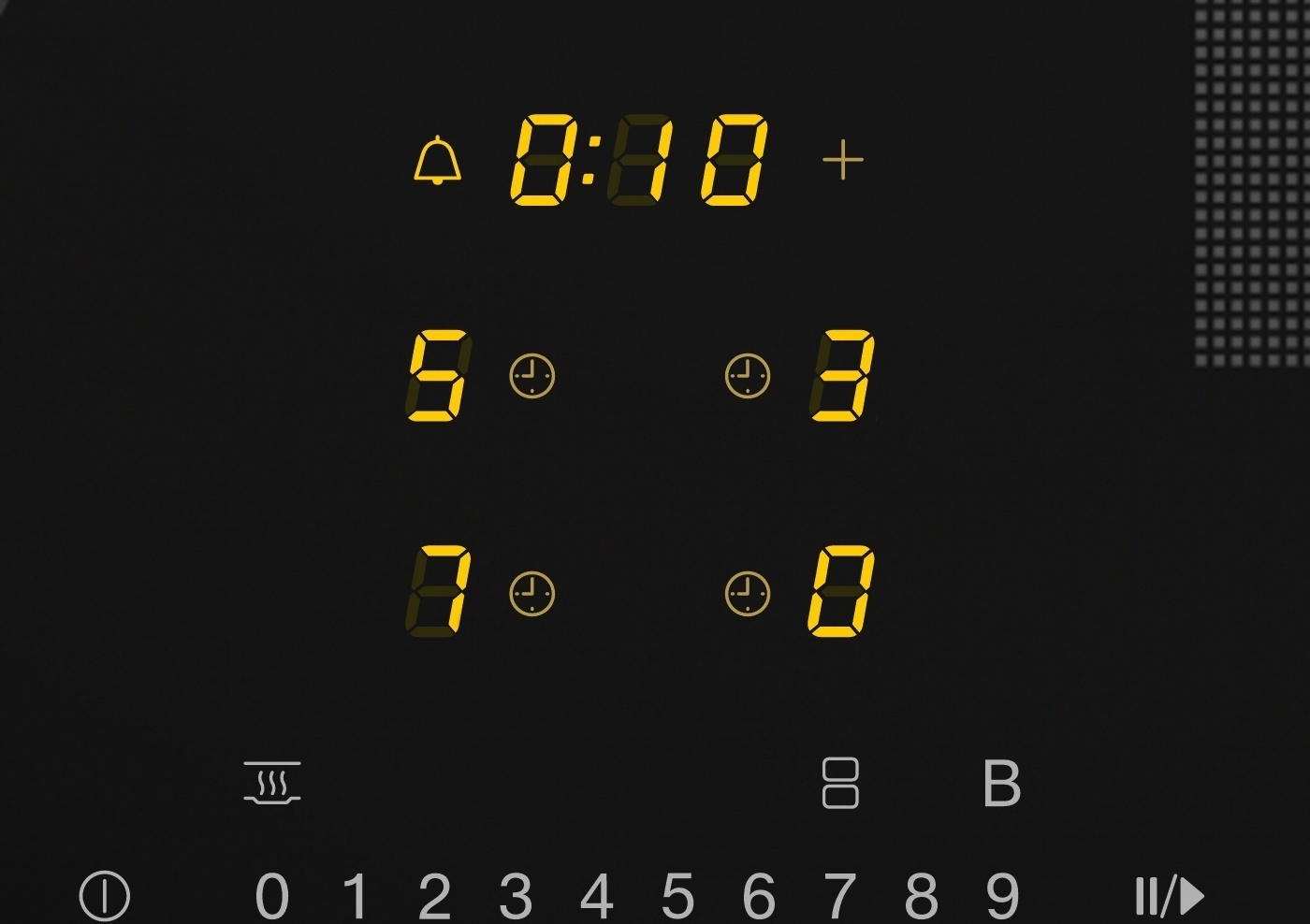
Task: Set power level 8
Action: pos(921,896)
